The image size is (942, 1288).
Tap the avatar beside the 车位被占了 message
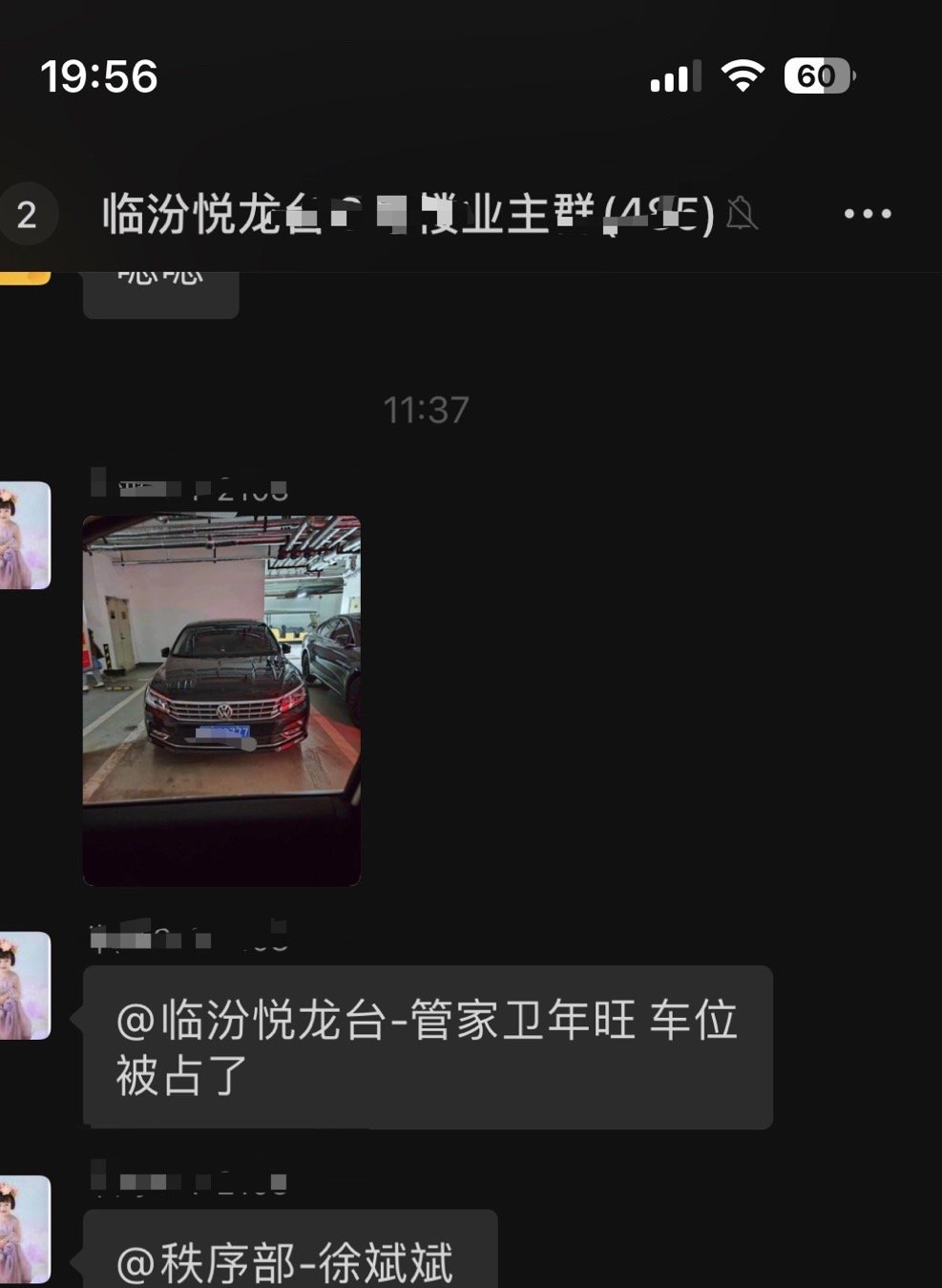tap(26, 985)
